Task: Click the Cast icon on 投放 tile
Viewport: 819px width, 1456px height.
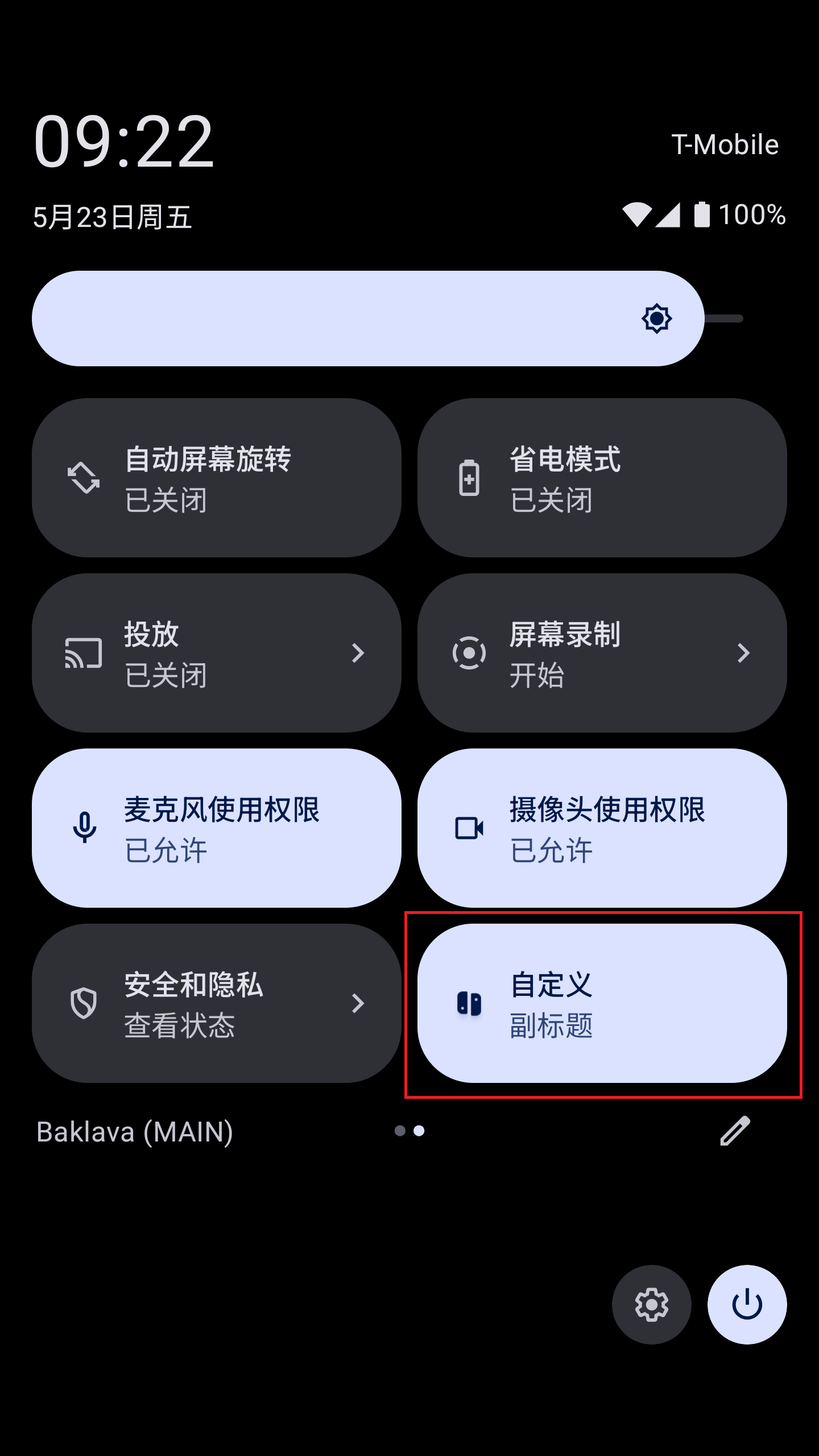Action: click(x=84, y=654)
